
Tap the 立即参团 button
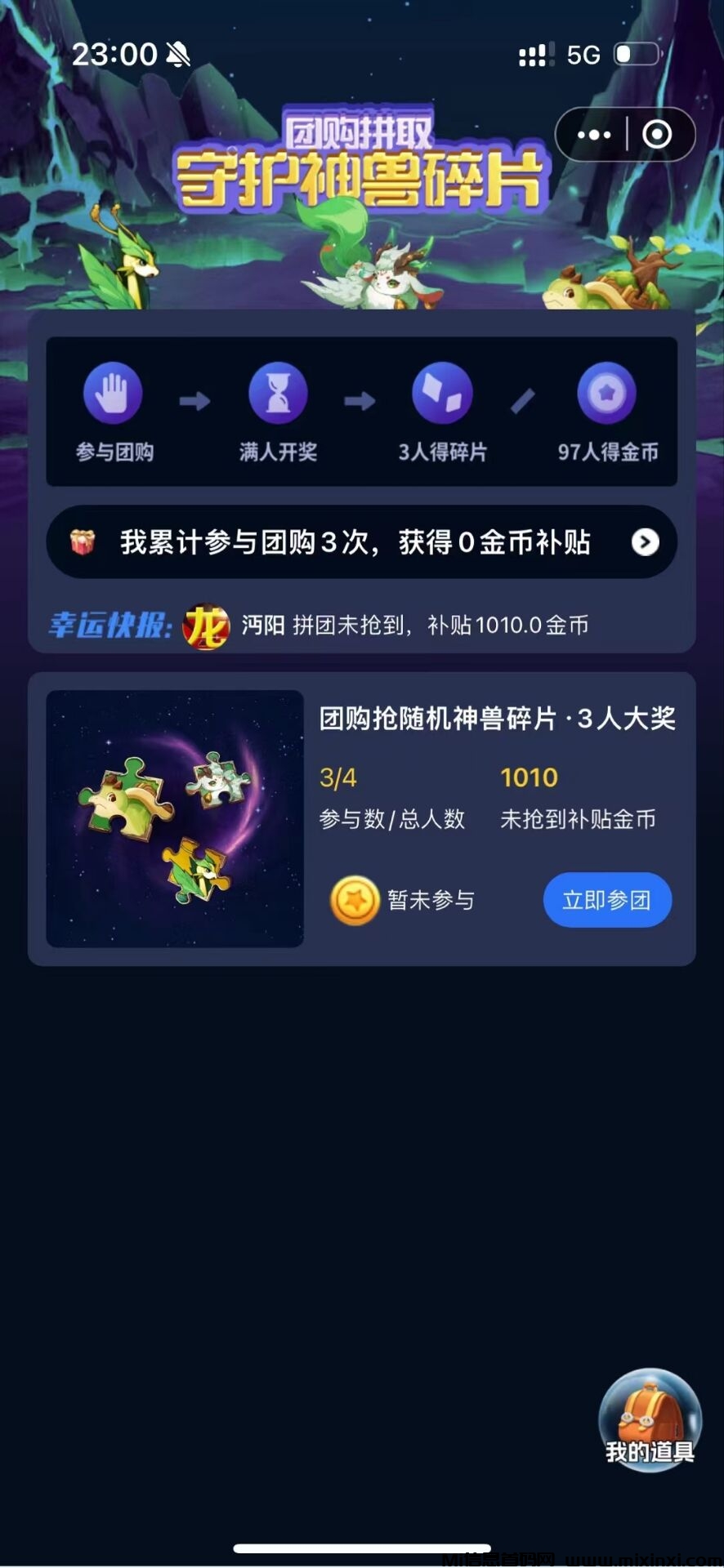607,899
